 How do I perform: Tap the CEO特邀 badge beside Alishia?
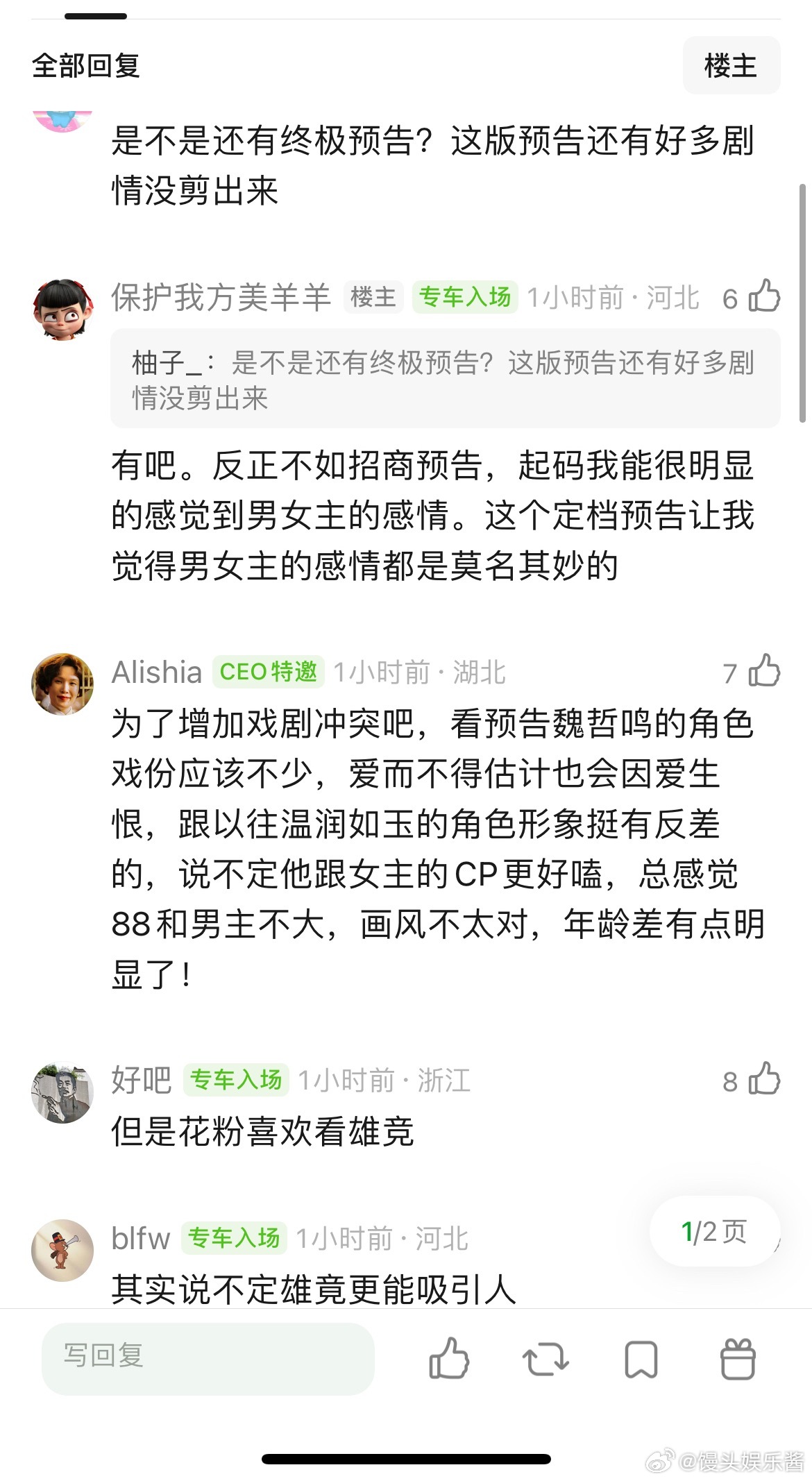tap(270, 671)
